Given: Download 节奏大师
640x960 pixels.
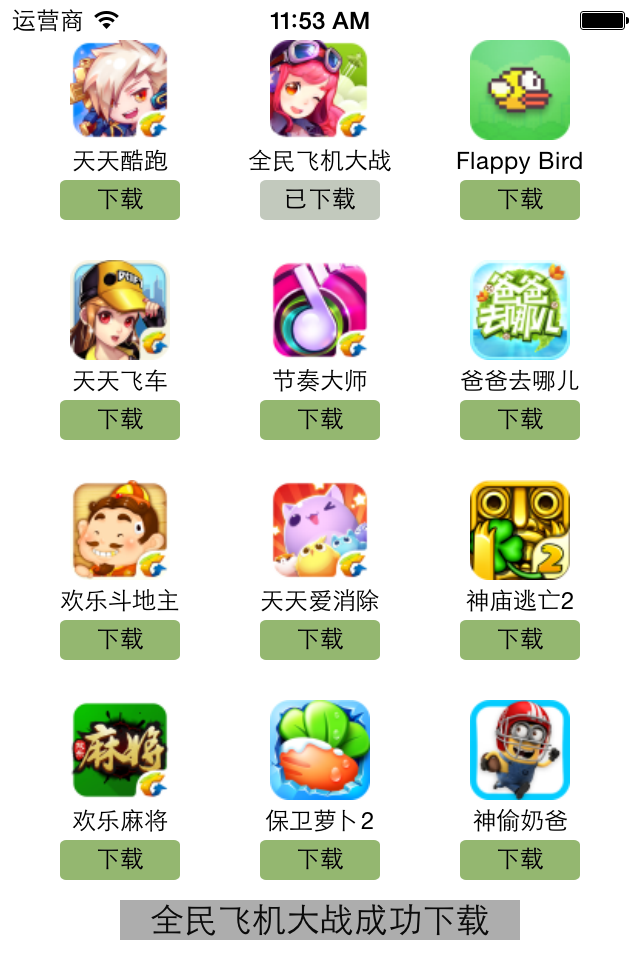Looking at the screenshot, I should (320, 420).
